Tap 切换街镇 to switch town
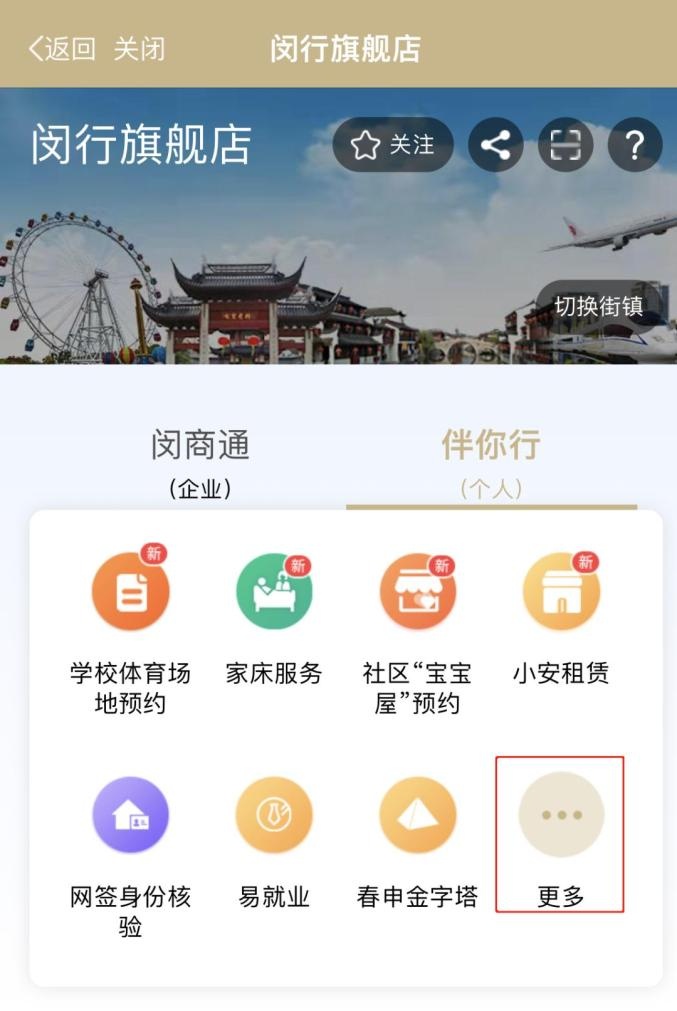This screenshot has width=677, height=1011. pyautogui.click(x=599, y=306)
